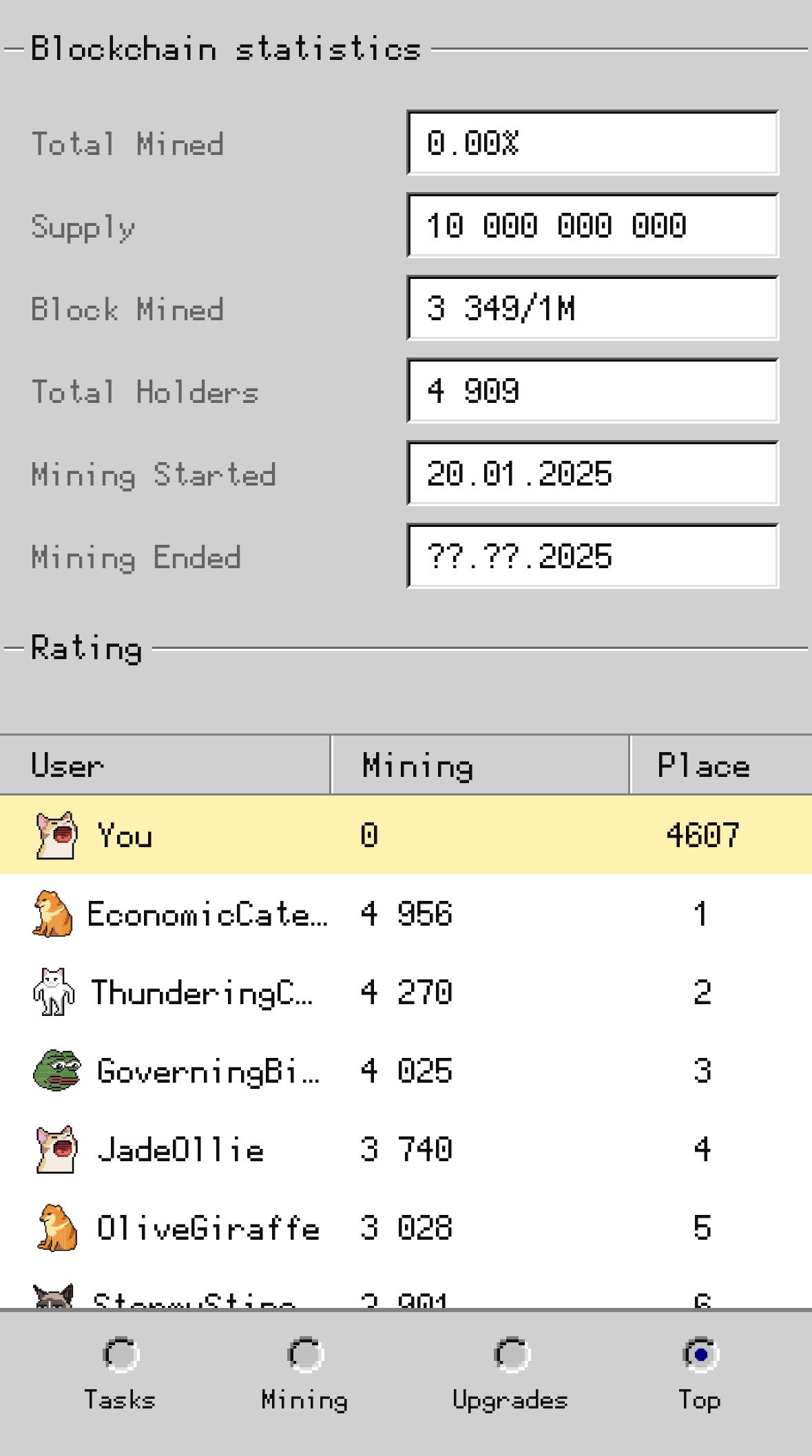Click the Supply value field
Viewport: 812px width, 1456px height.
(x=592, y=226)
